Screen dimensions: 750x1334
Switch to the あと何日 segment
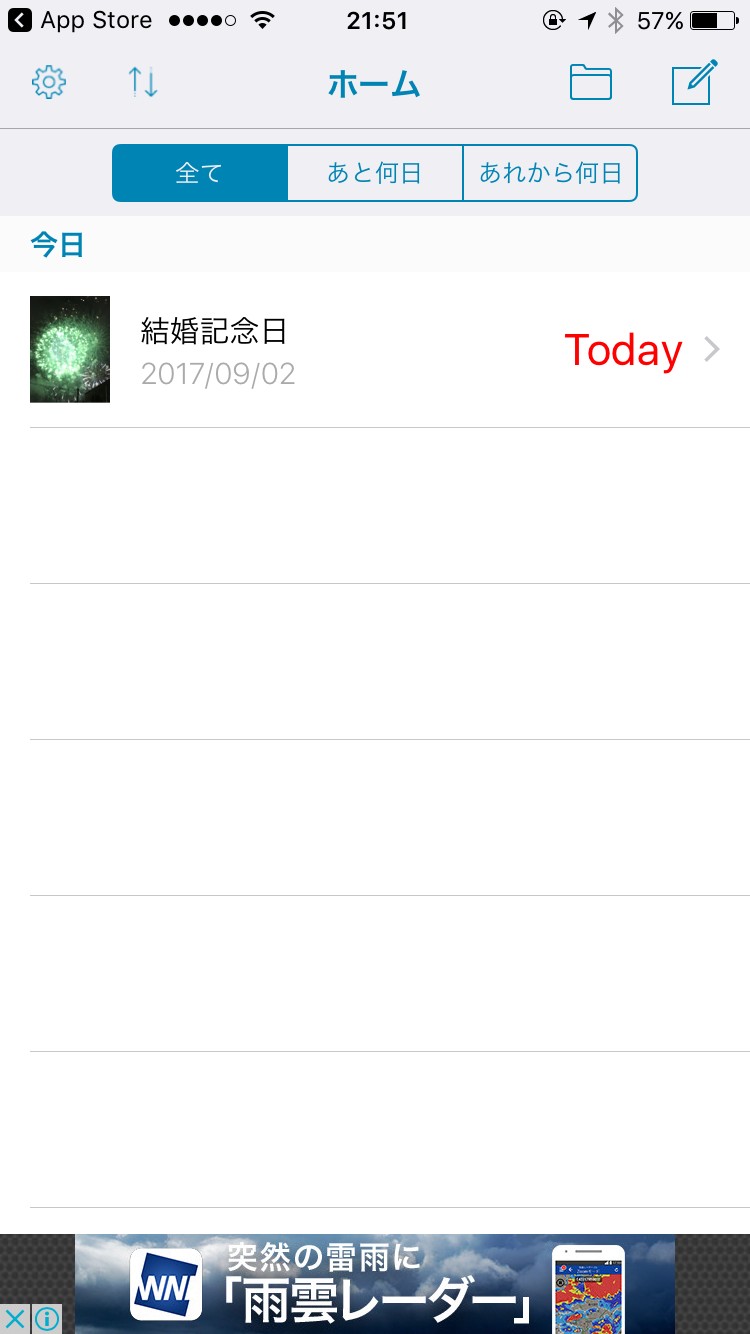click(375, 173)
